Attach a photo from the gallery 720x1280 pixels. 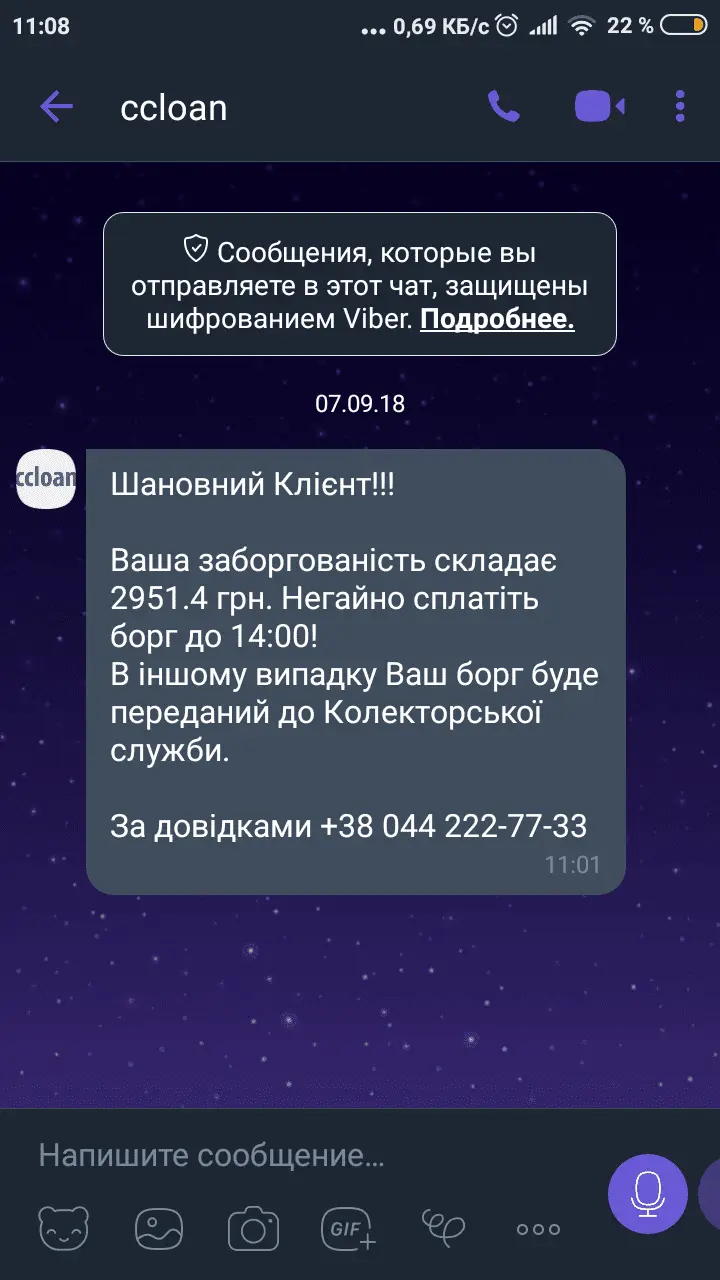point(158,1228)
